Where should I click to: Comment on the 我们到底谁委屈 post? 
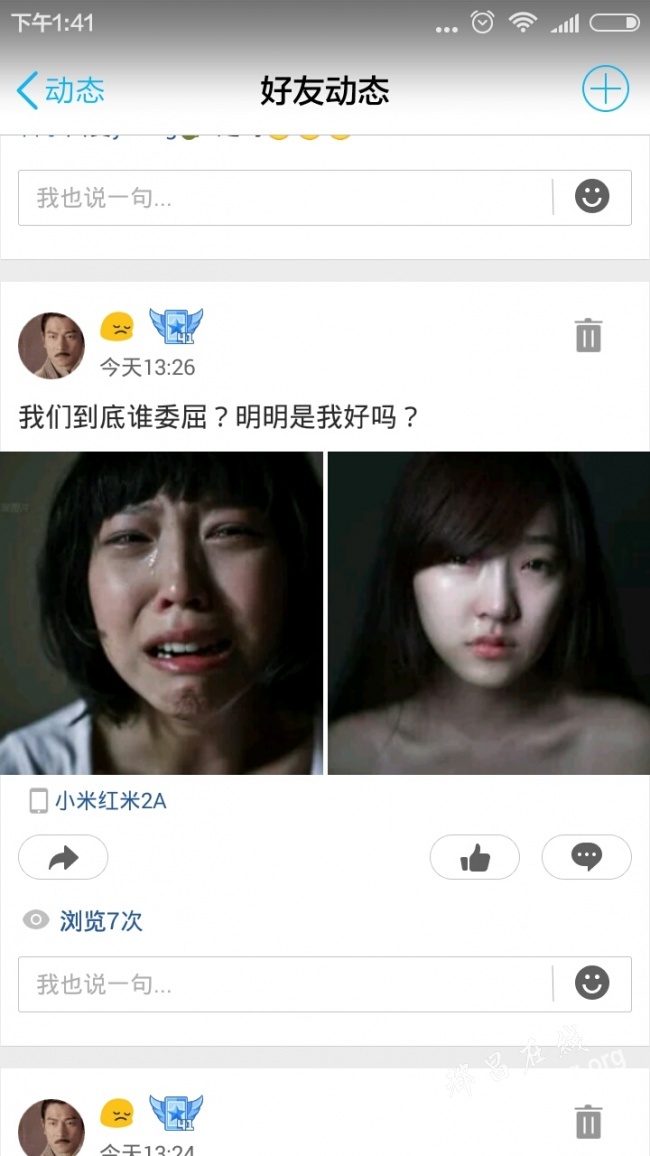586,857
